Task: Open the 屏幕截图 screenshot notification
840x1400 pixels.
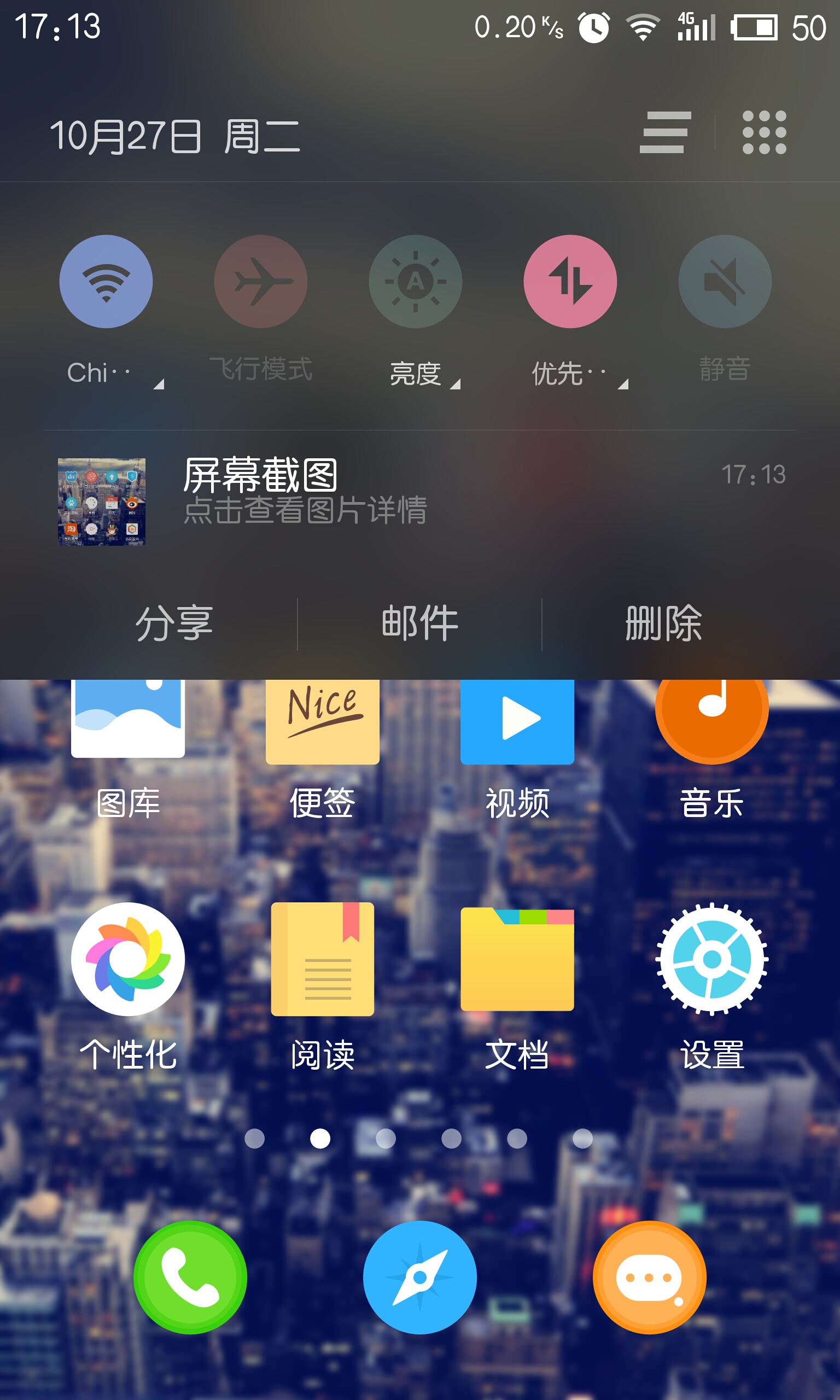Action: pos(420,502)
